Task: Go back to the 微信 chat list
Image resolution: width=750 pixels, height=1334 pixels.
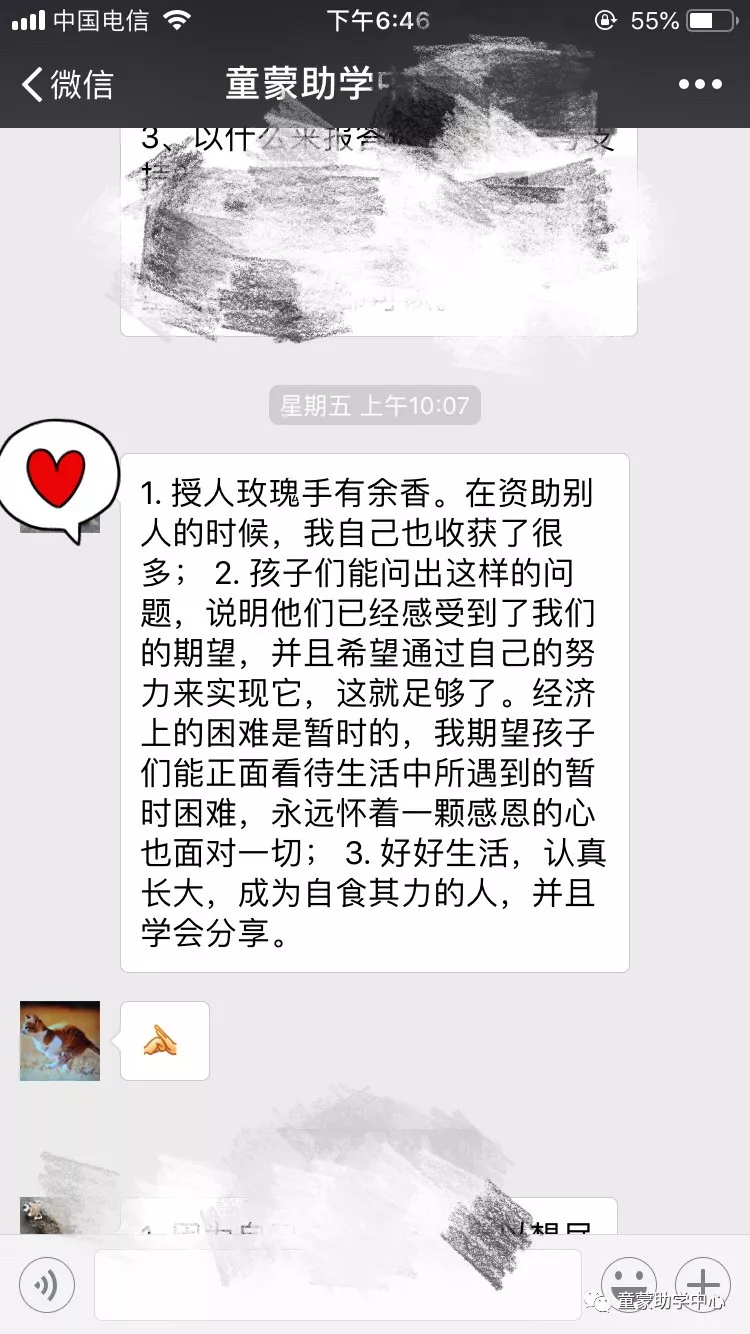Action: tap(68, 84)
